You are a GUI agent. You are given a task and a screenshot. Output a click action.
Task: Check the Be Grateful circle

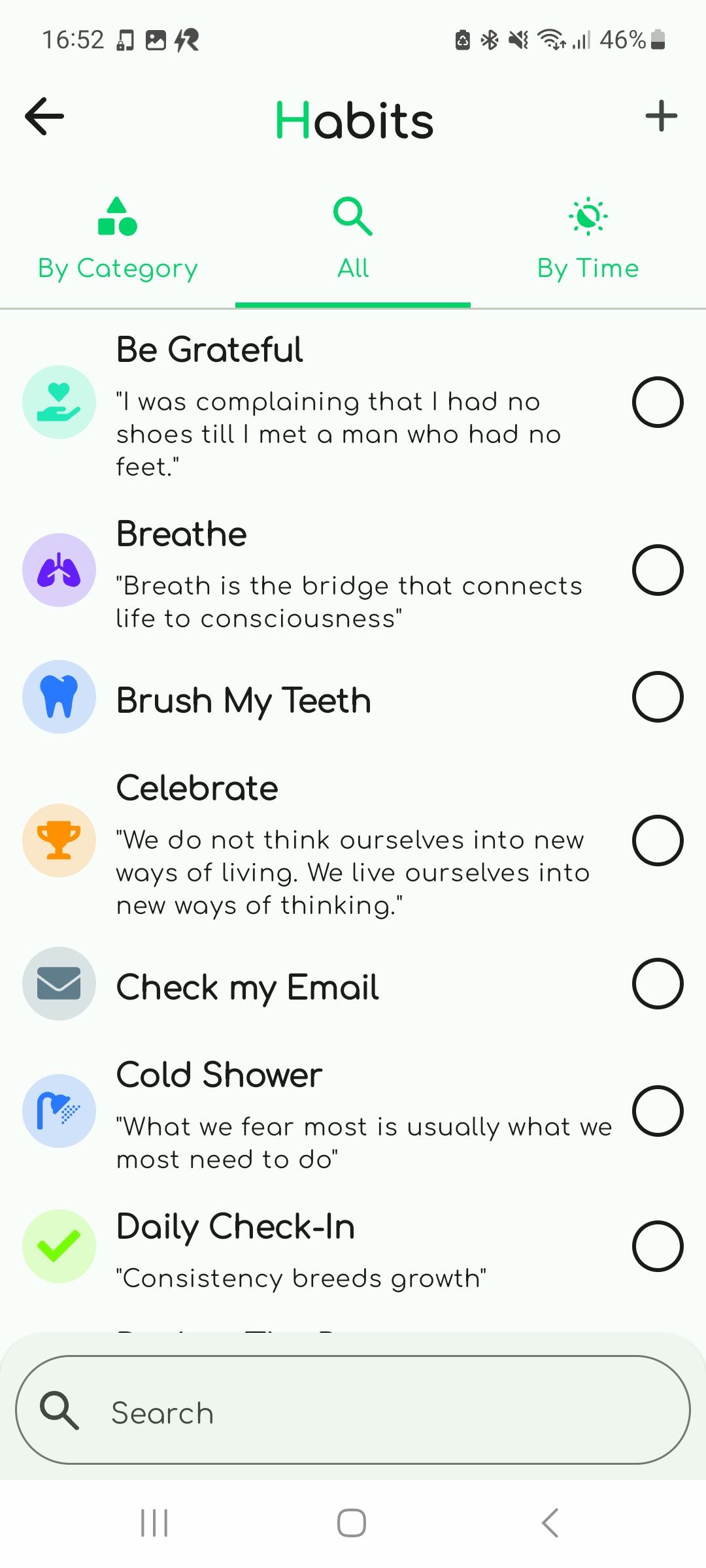pyautogui.click(x=658, y=402)
